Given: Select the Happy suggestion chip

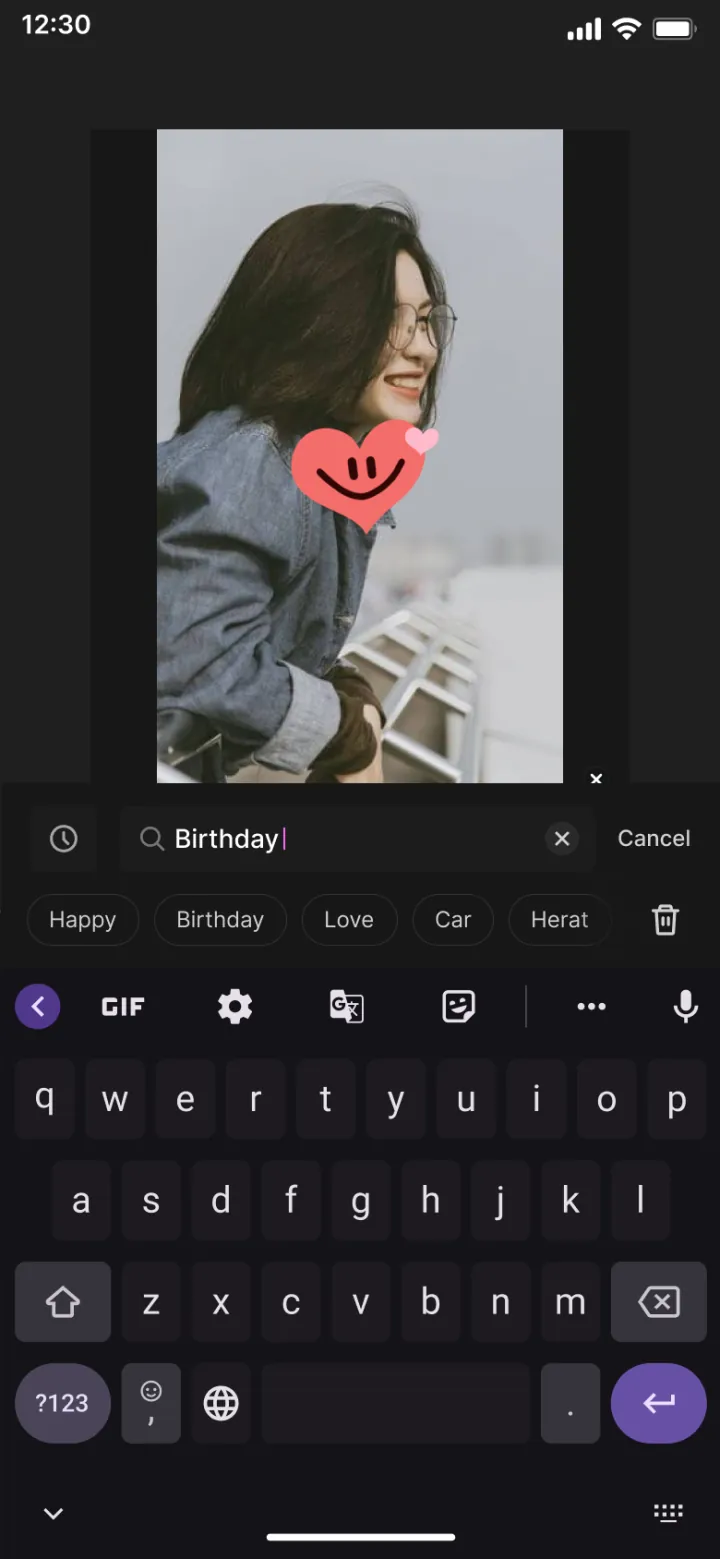Looking at the screenshot, I should point(83,920).
